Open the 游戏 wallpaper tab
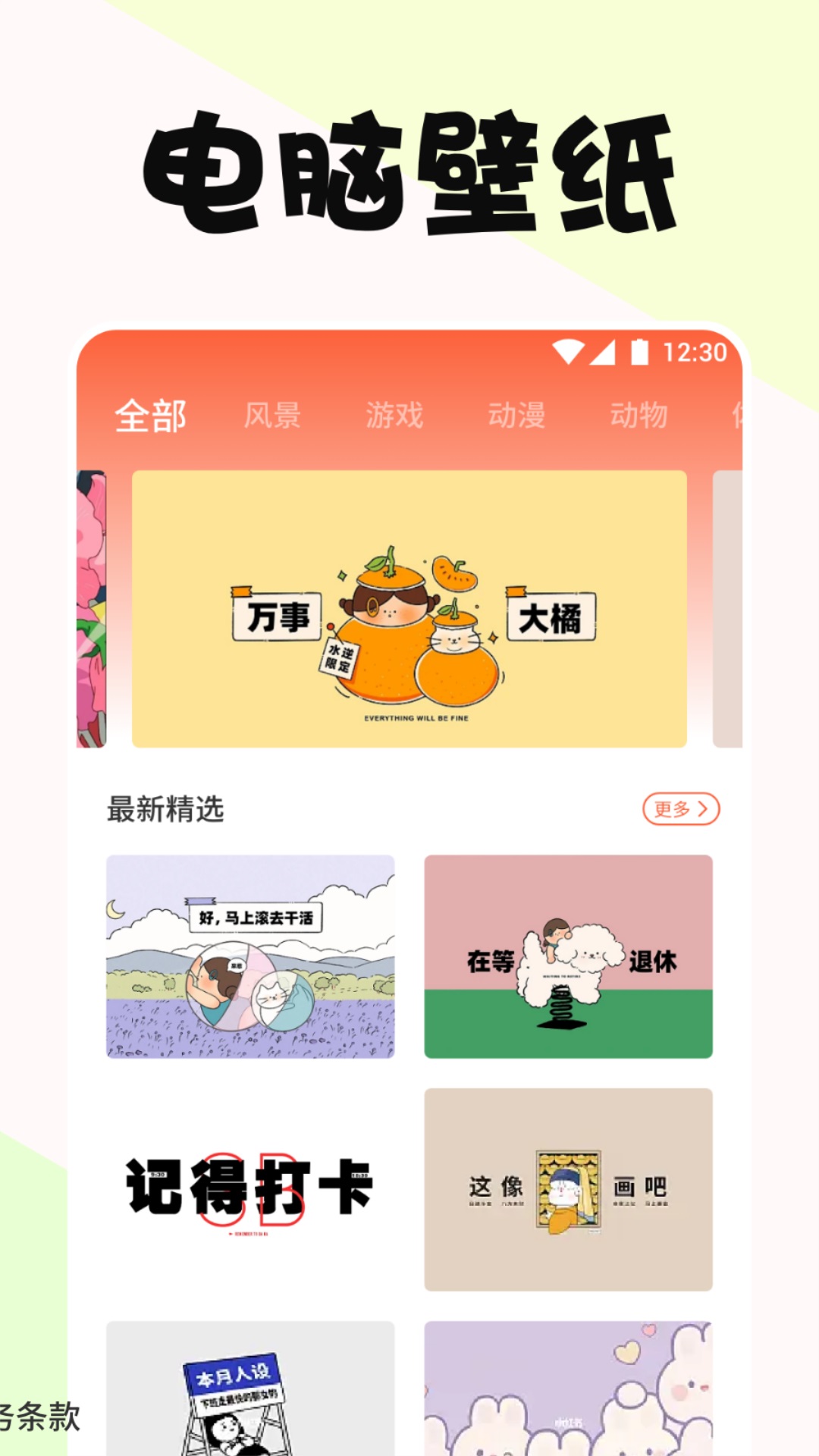The height and width of the screenshot is (1456, 819). [395, 415]
